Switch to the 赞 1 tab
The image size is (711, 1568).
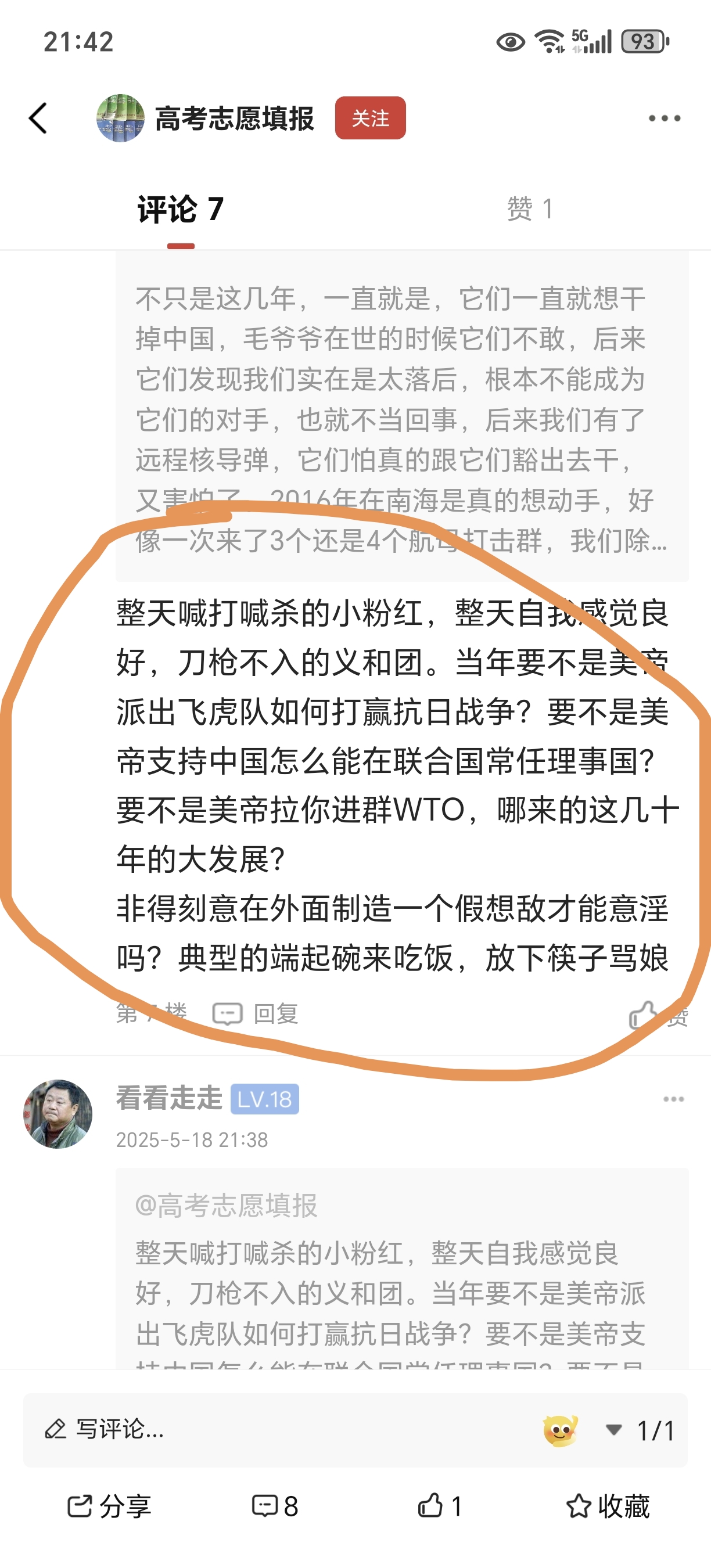point(530,210)
